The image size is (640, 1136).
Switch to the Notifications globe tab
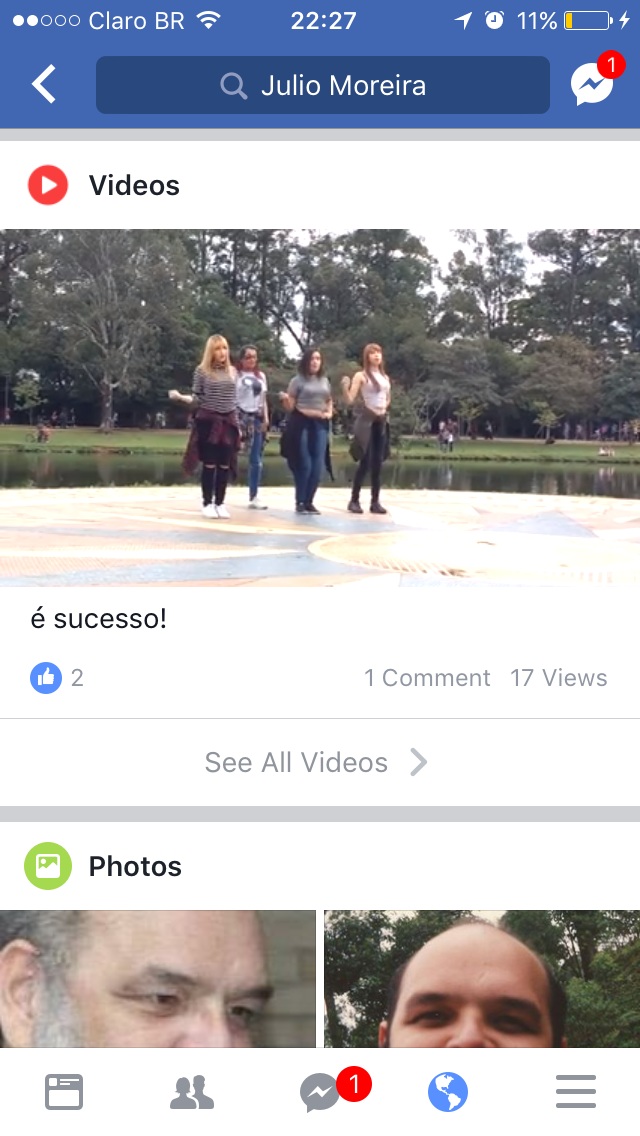tap(448, 1092)
